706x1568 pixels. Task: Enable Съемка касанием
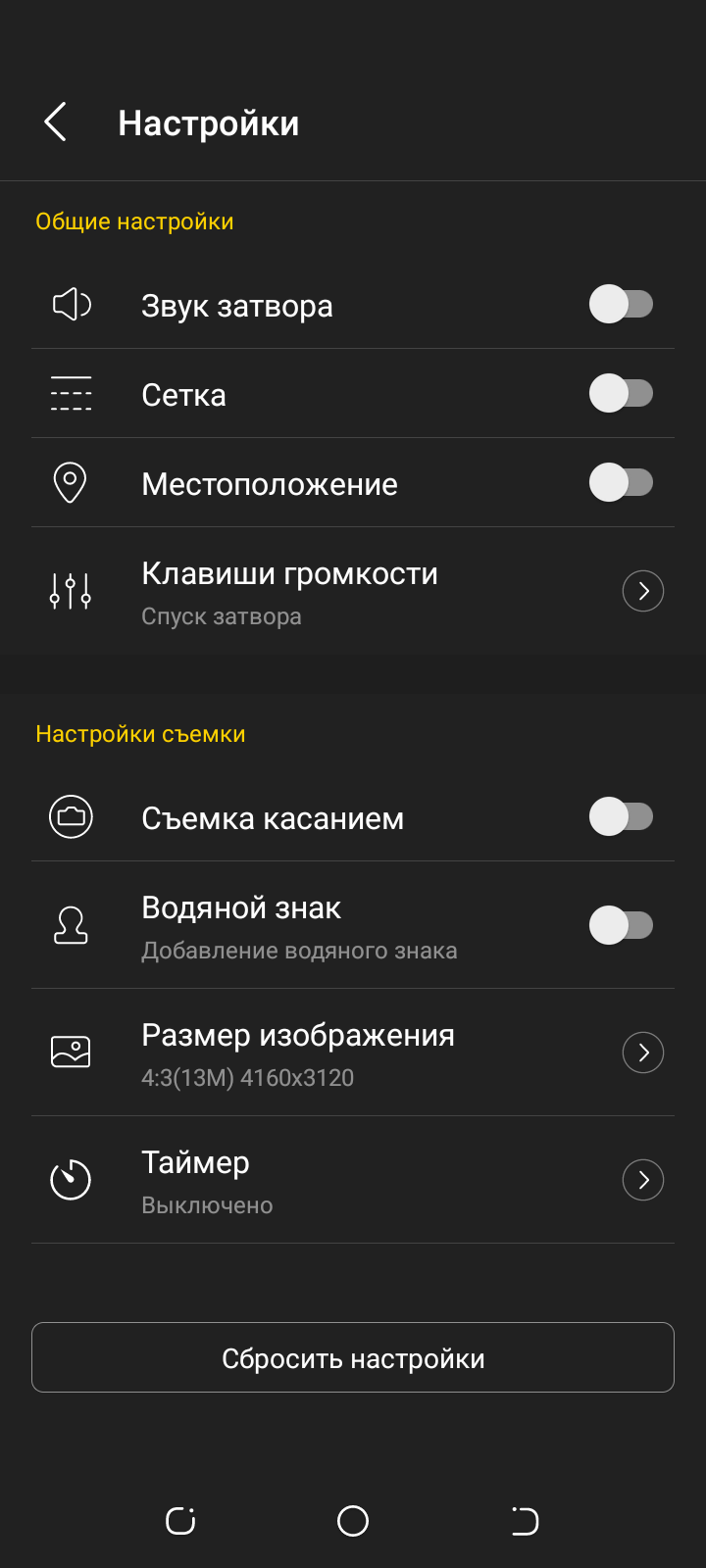tap(621, 817)
